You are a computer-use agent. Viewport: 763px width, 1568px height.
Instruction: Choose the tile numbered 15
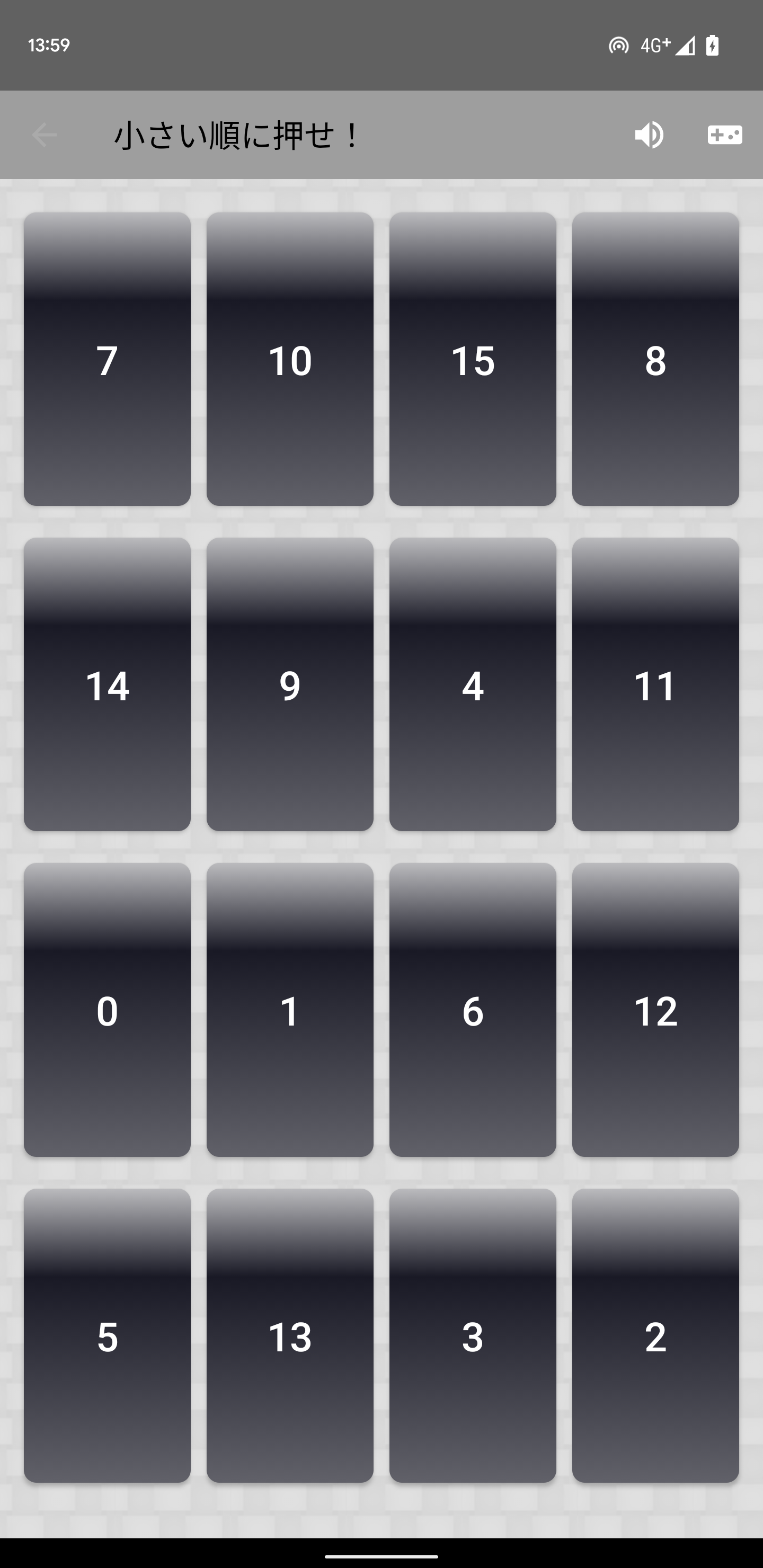473,359
